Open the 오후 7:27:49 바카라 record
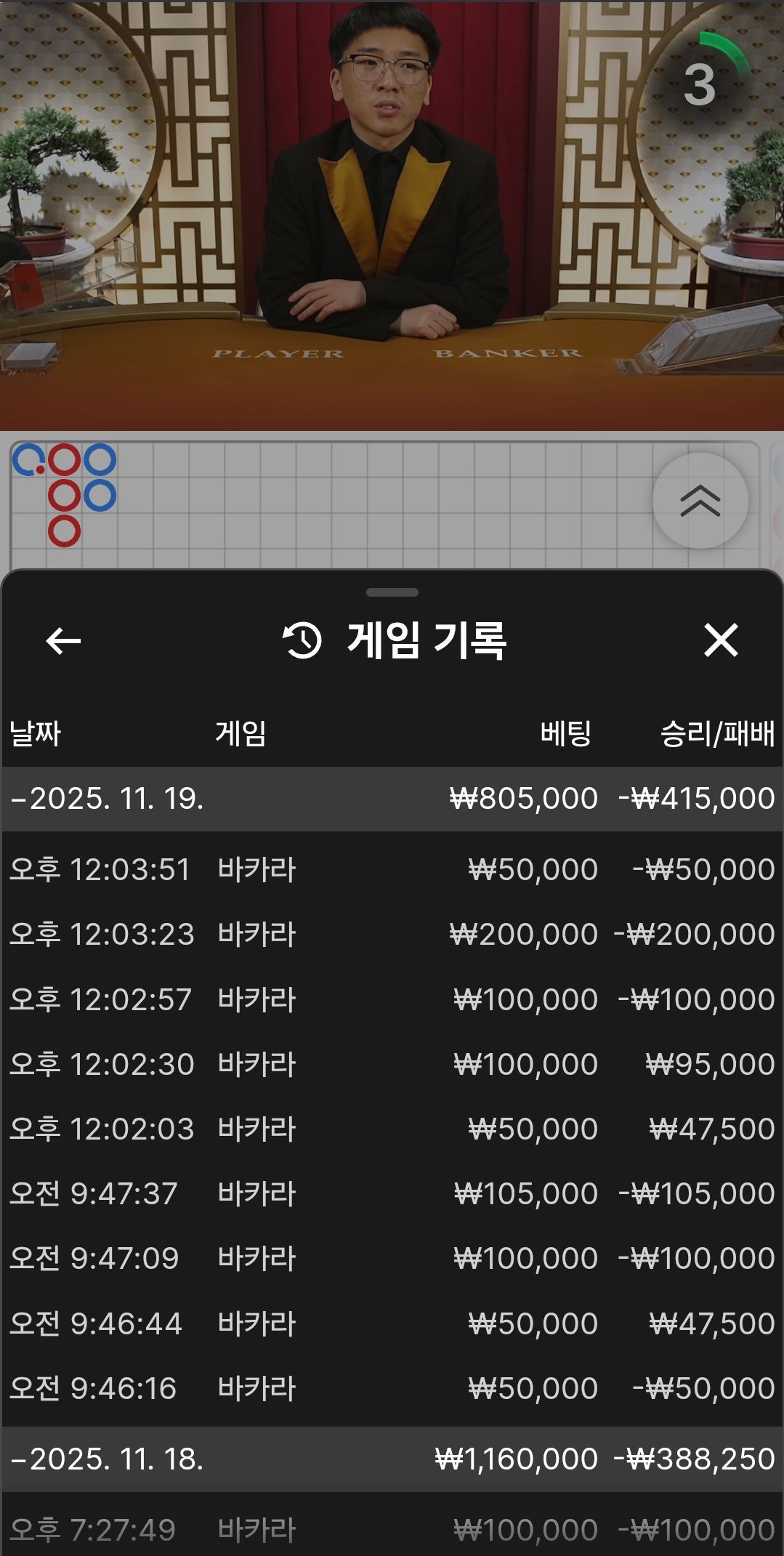 pos(392,1529)
